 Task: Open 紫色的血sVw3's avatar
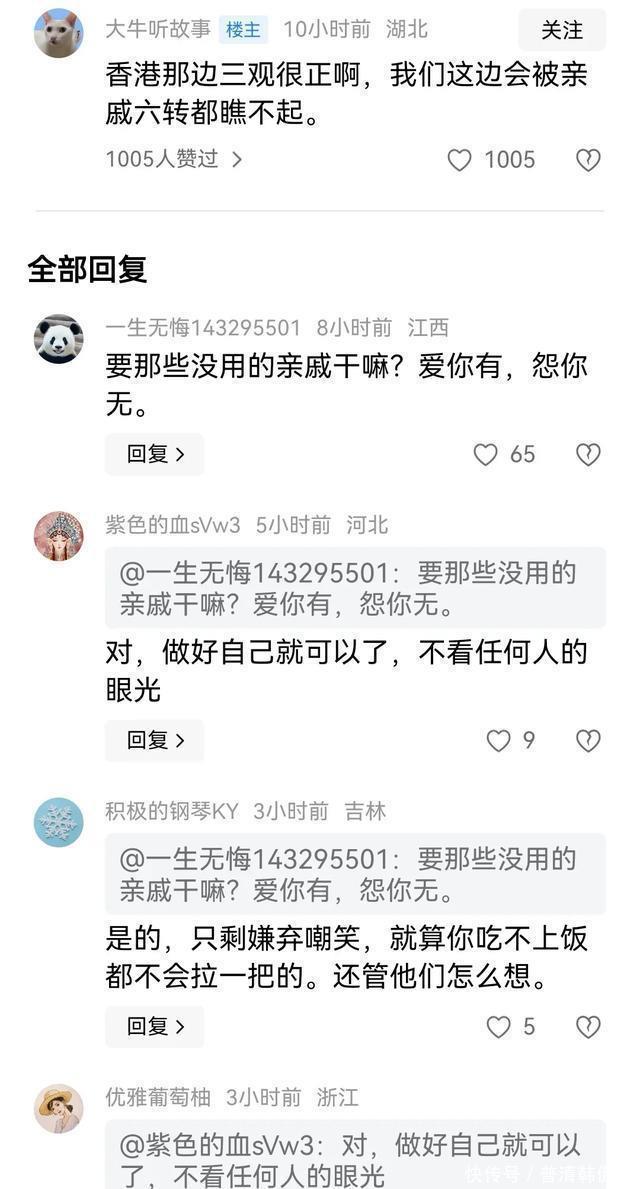pos(58,536)
